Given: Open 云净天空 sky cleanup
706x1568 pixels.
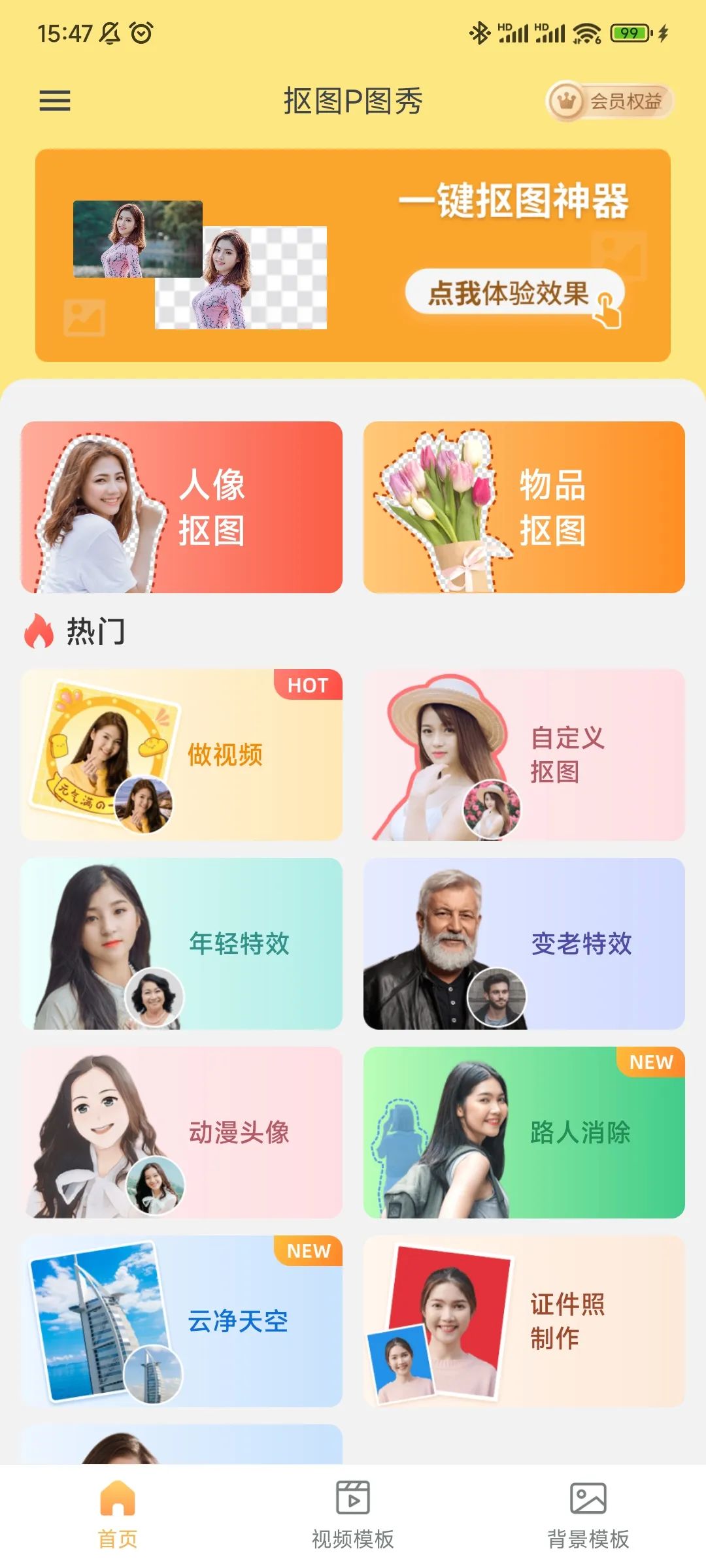Looking at the screenshot, I should 182,1321.
